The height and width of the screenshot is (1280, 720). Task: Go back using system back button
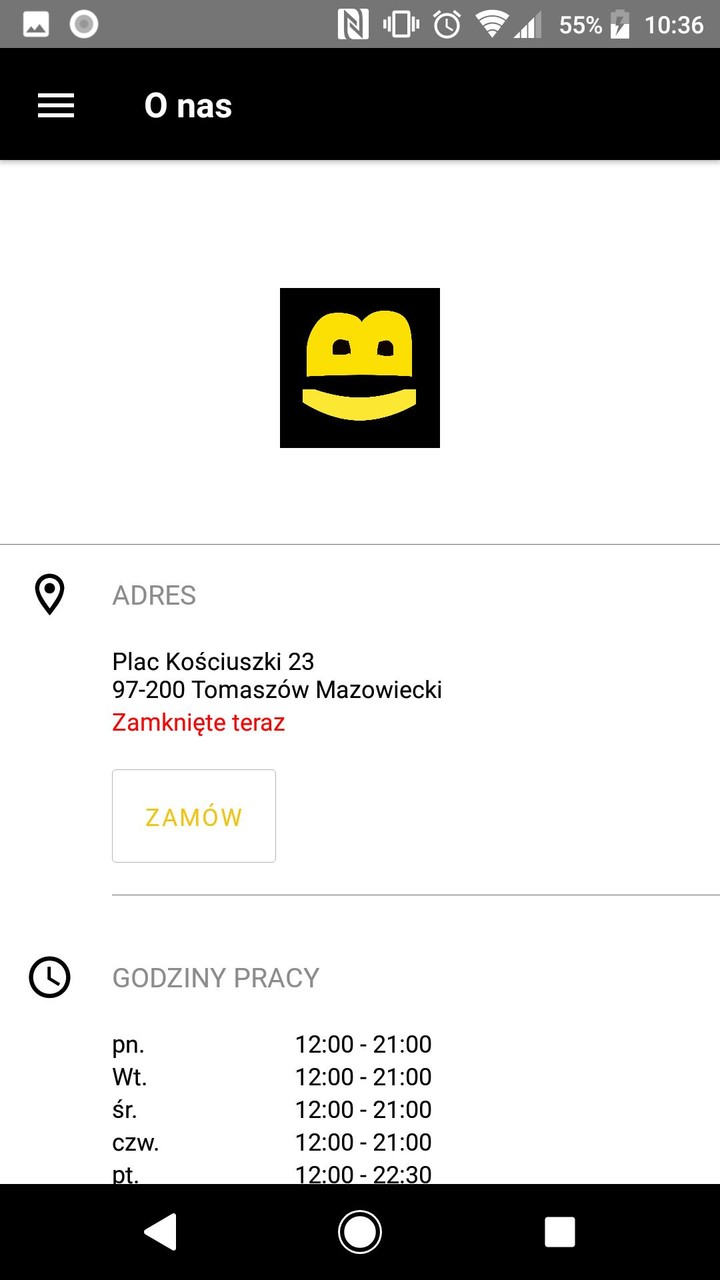coord(161,1232)
